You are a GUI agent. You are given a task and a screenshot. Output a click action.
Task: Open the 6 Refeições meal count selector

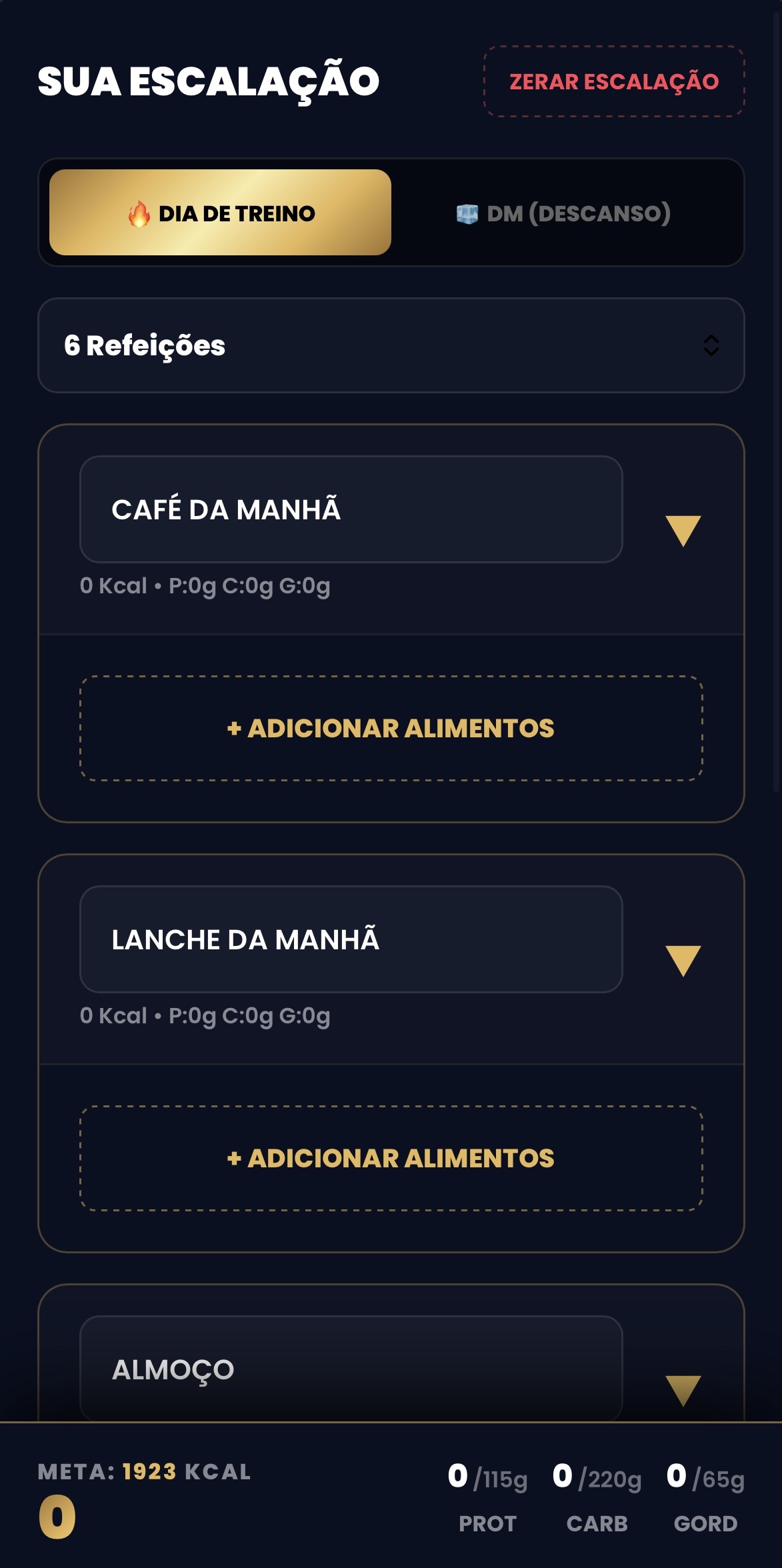[x=391, y=345]
